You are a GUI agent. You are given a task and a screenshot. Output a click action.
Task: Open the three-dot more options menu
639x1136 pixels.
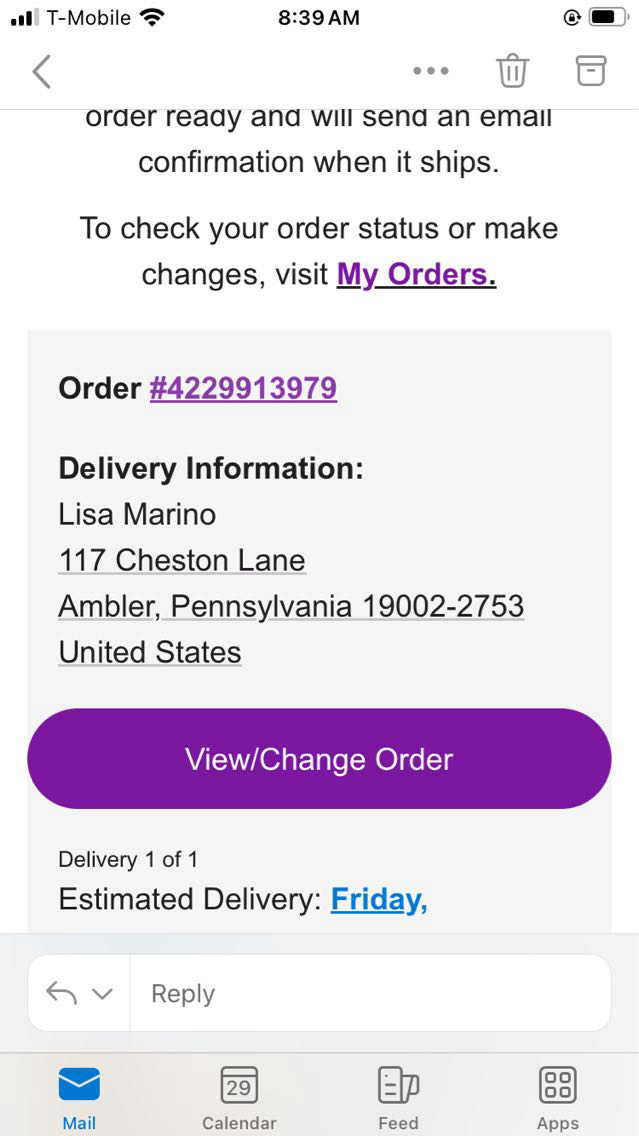coord(431,71)
